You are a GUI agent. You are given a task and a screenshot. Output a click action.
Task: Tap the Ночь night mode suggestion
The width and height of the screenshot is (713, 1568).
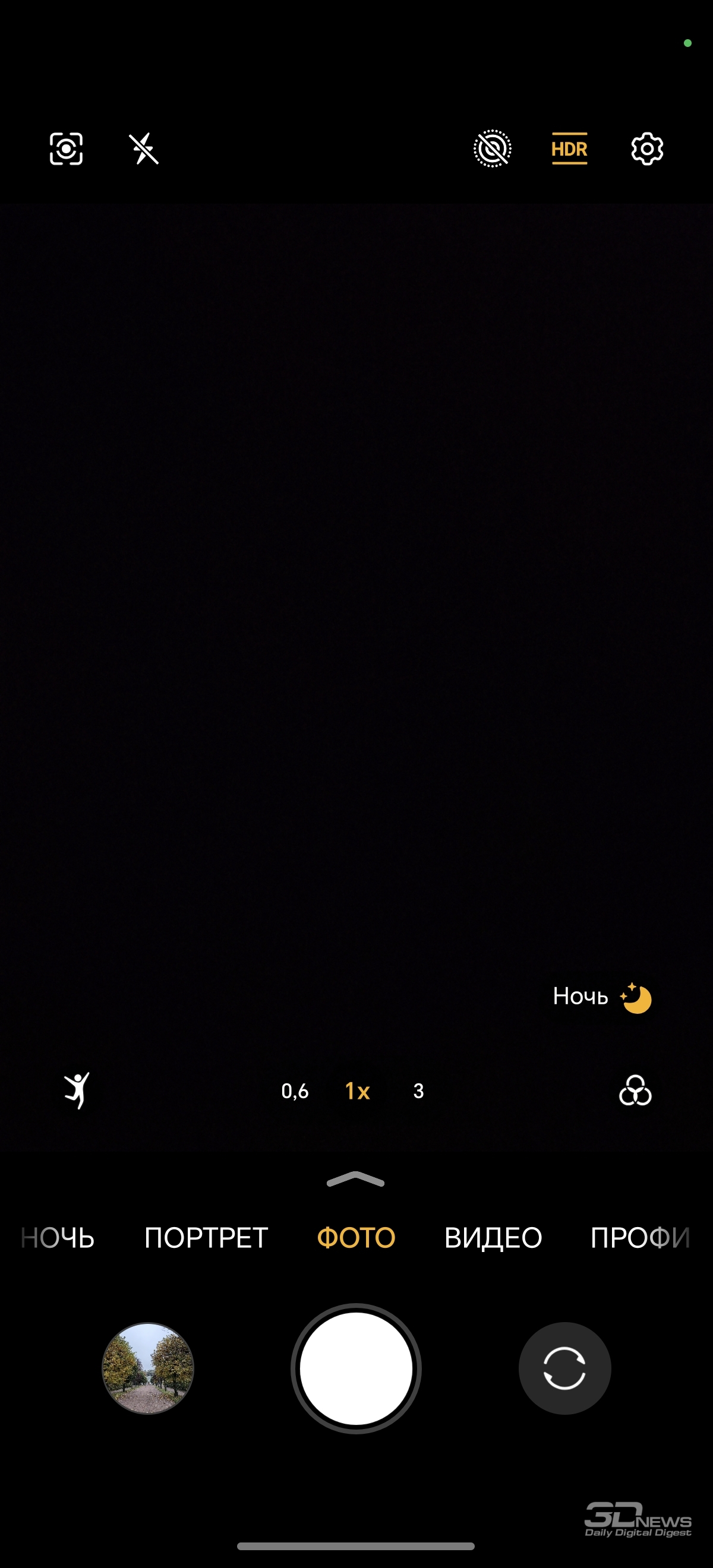point(601,997)
